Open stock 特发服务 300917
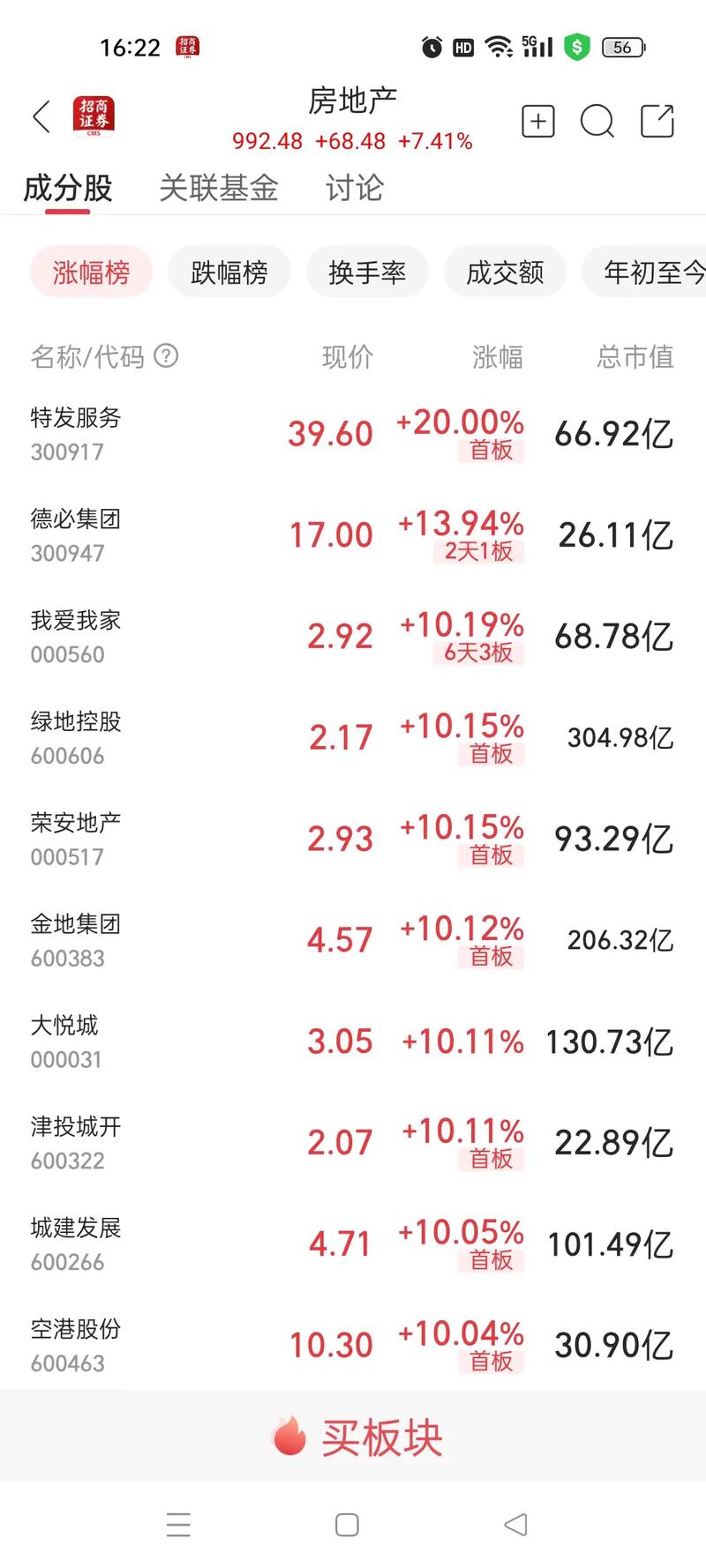 76,433
